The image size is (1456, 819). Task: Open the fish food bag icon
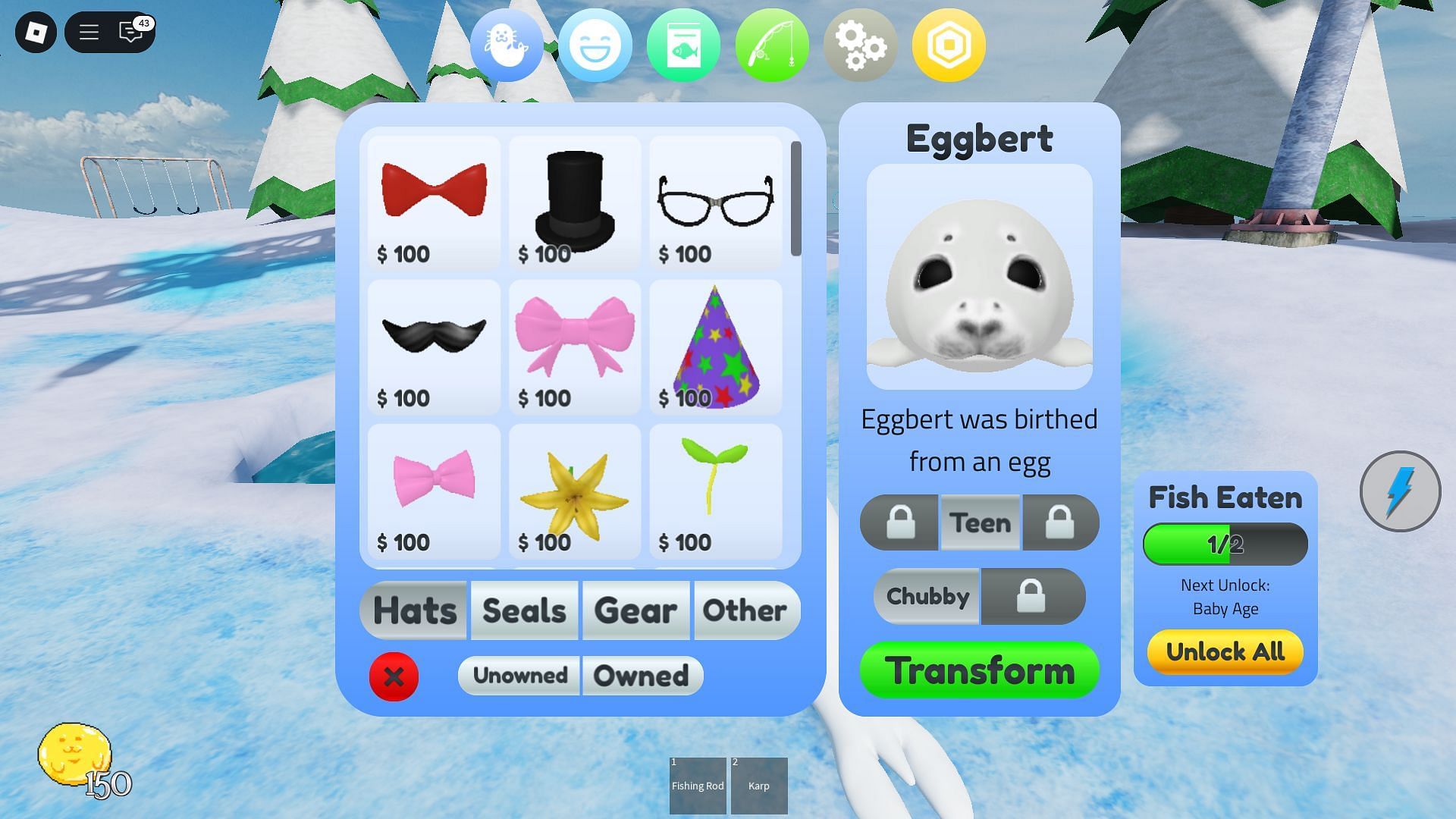pyautogui.click(x=683, y=45)
